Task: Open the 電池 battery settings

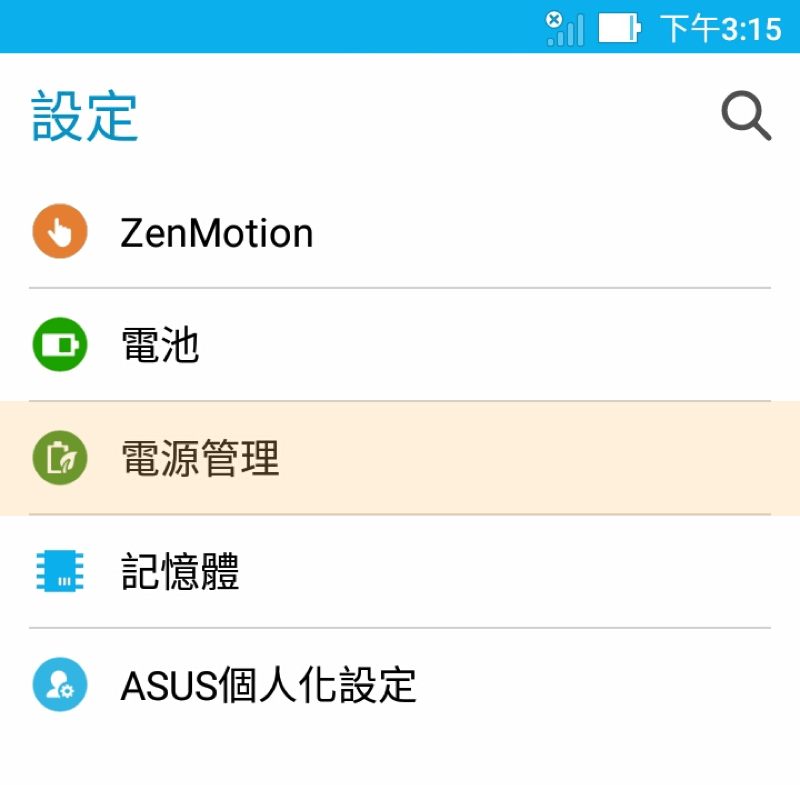Action: [x=160, y=346]
